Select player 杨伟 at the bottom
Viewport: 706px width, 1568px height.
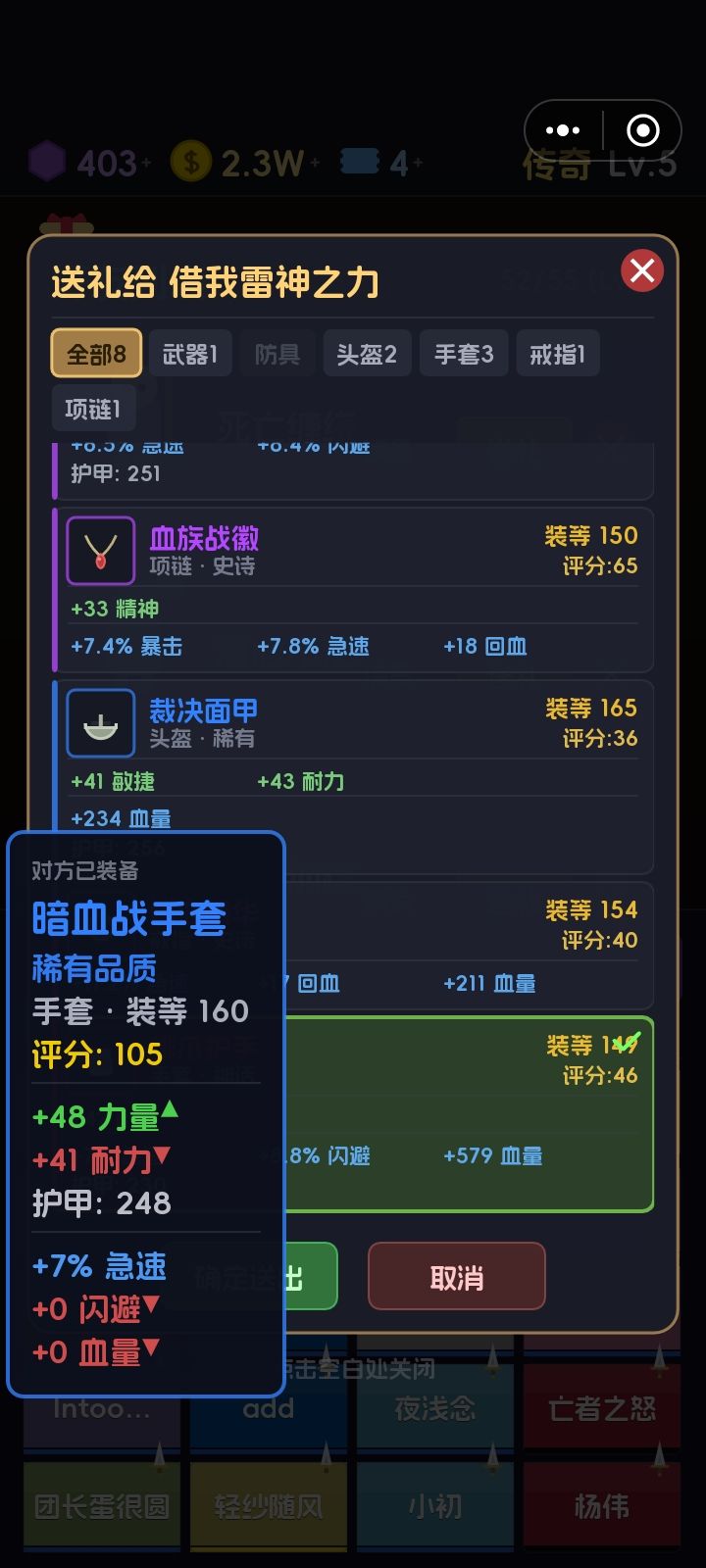[x=600, y=1505]
